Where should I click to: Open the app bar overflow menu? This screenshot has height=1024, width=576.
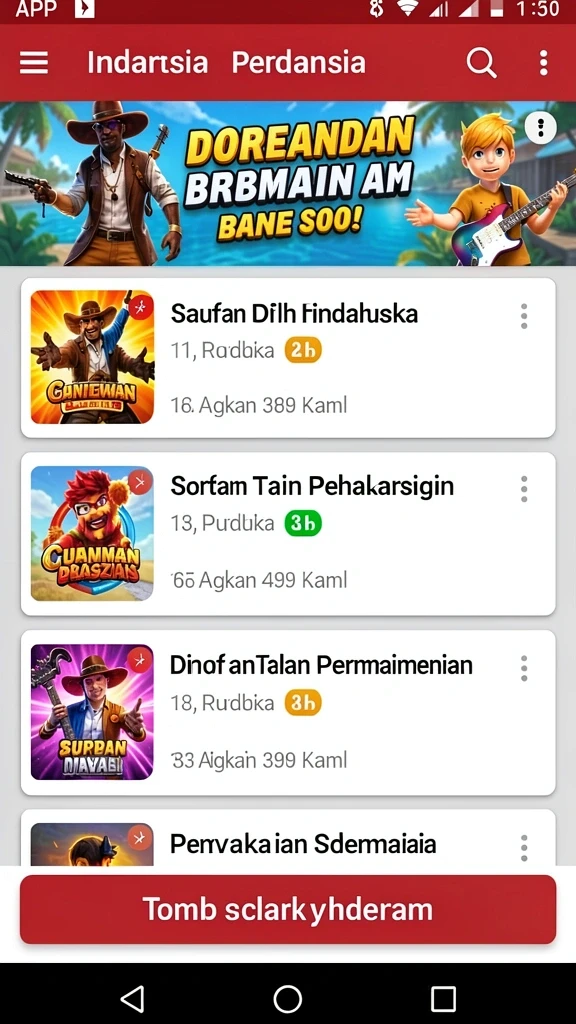543,63
